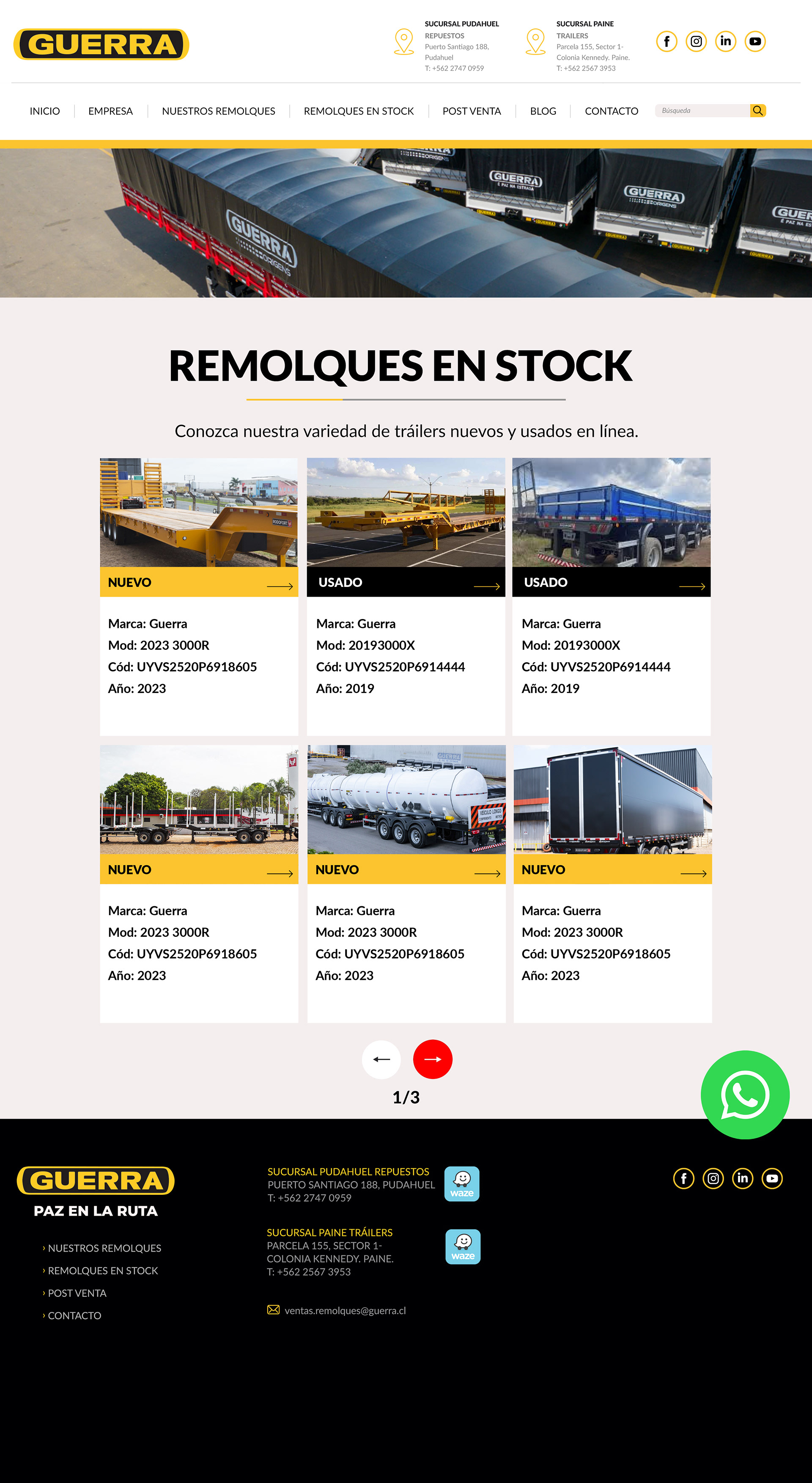Open Waze for Sucursal Pudahuel Repuestos

(x=461, y=1183)
